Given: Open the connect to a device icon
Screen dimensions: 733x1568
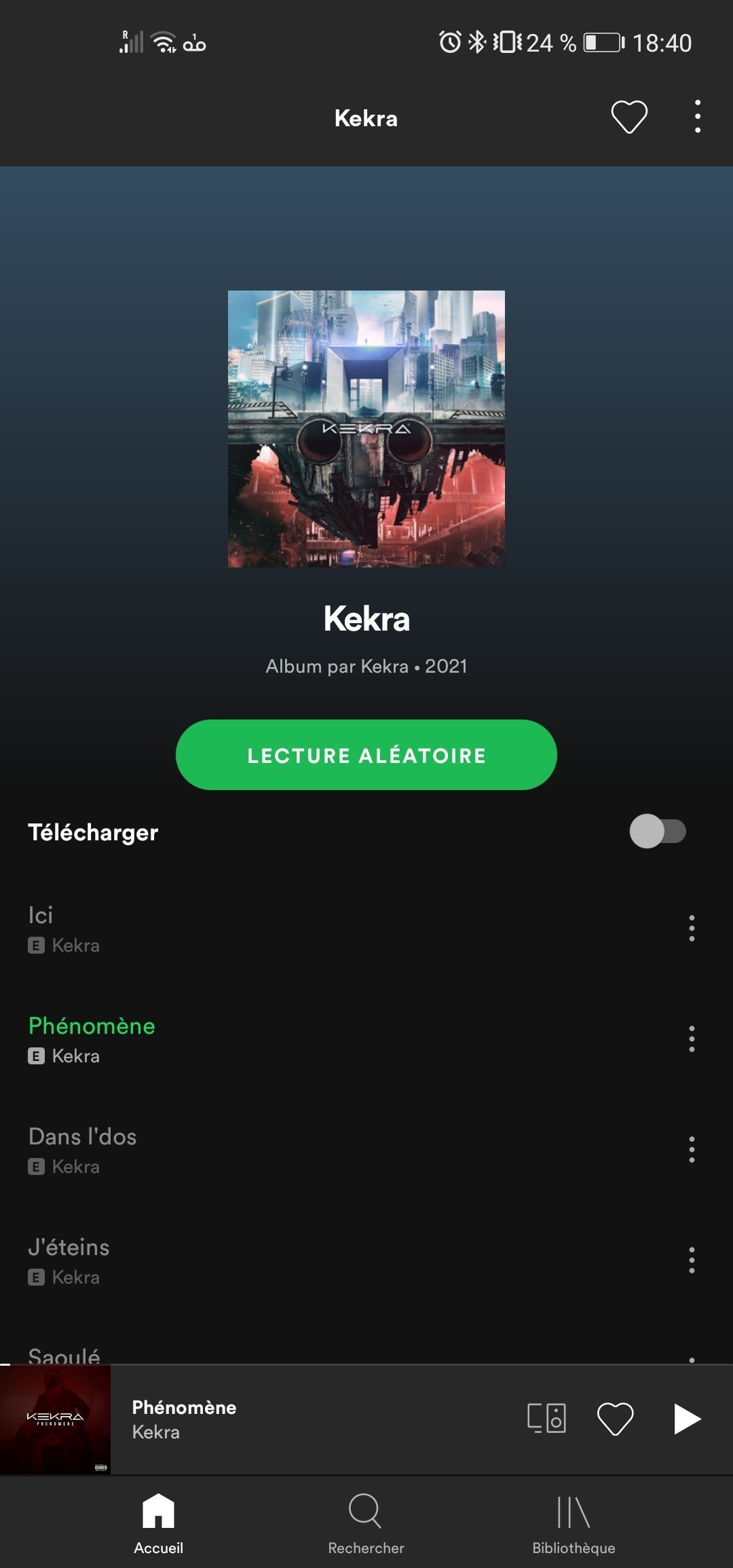Looking at the screenshot, I should click(547, 1419).
